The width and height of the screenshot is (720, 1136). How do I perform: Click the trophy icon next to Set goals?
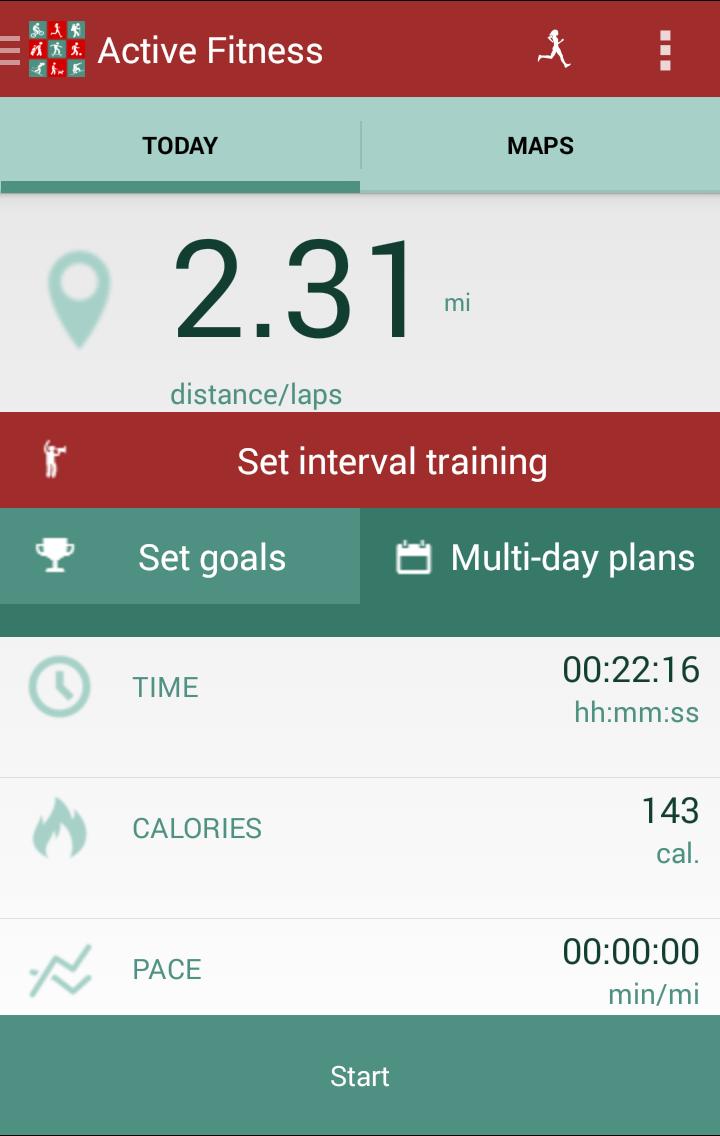coord(57,556)
